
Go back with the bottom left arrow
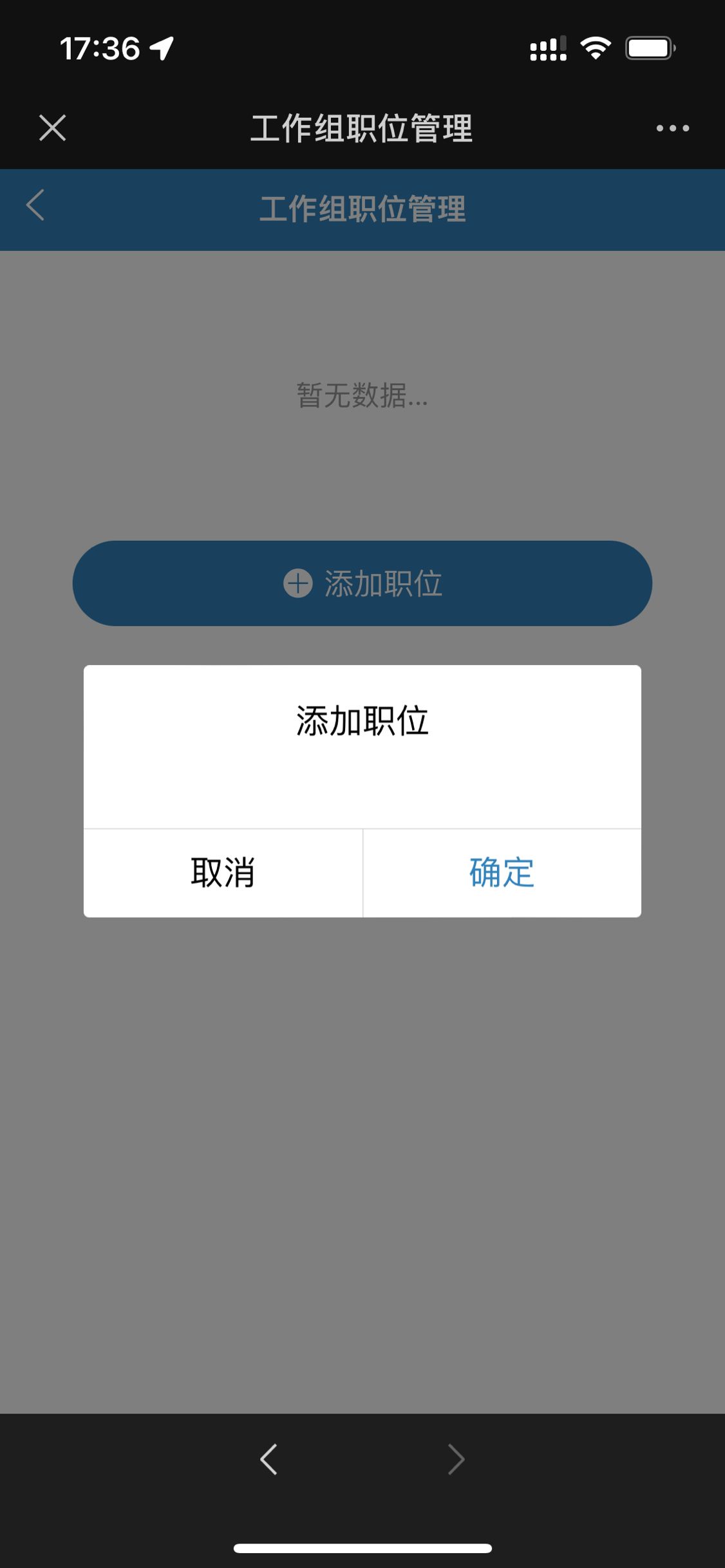click(268, 1459)
